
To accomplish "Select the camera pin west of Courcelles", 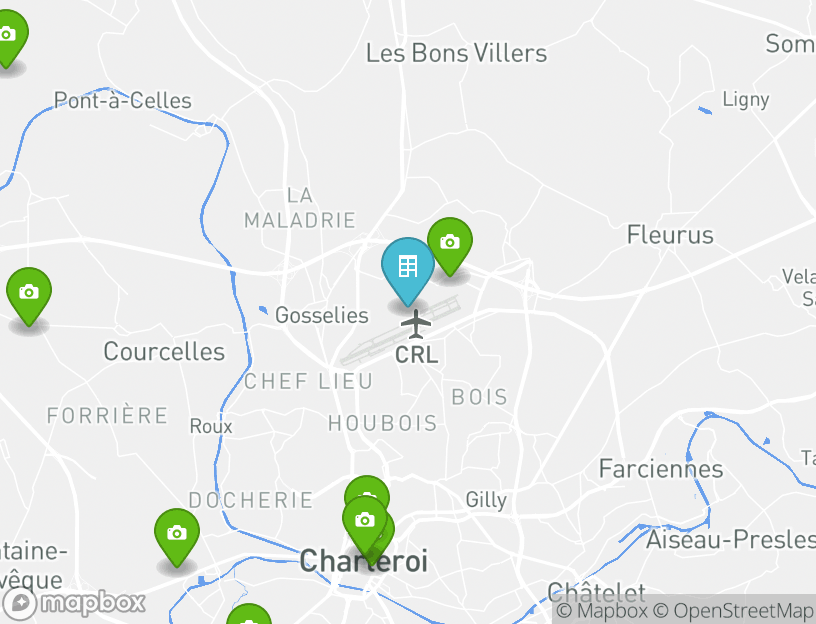I will (29, 293).
